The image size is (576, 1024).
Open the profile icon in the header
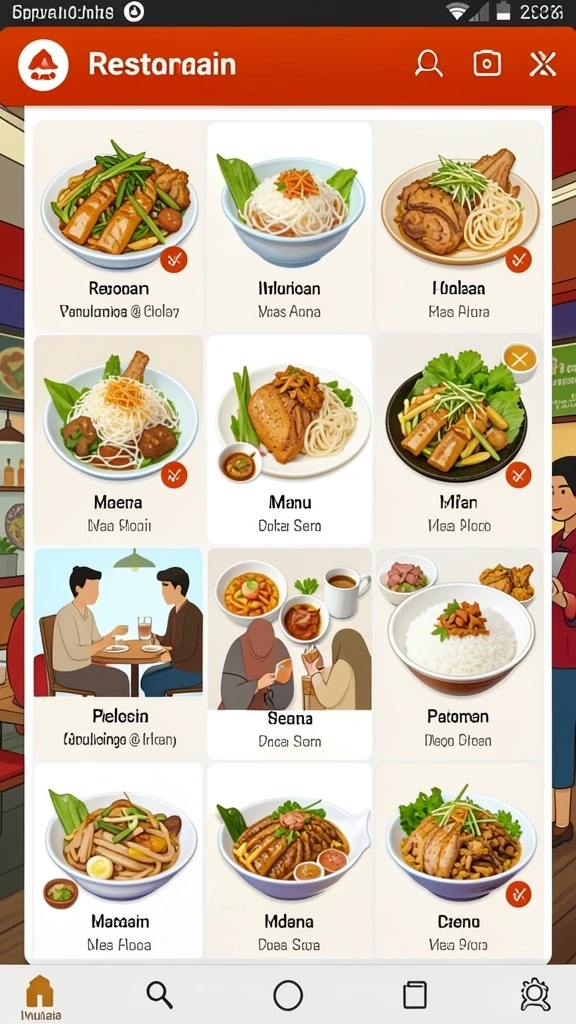[x=428, y=64]
